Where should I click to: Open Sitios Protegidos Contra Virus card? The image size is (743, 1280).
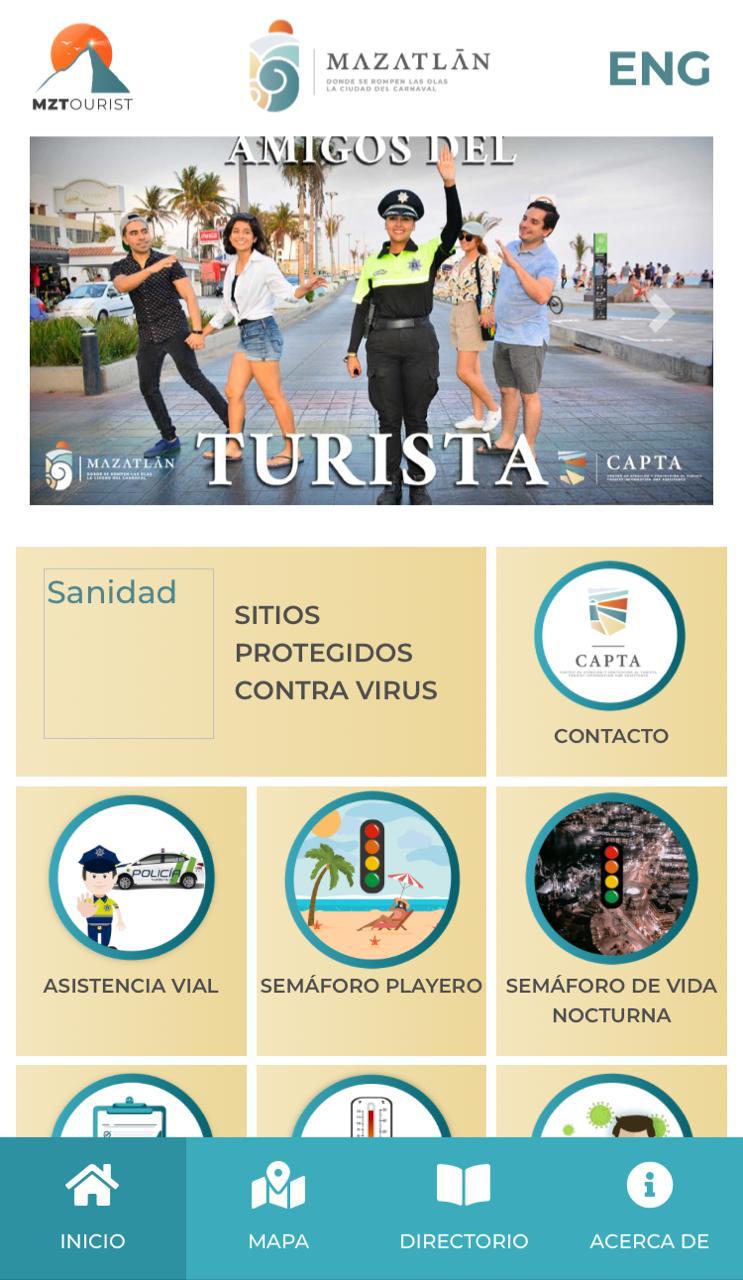(251, 661)
